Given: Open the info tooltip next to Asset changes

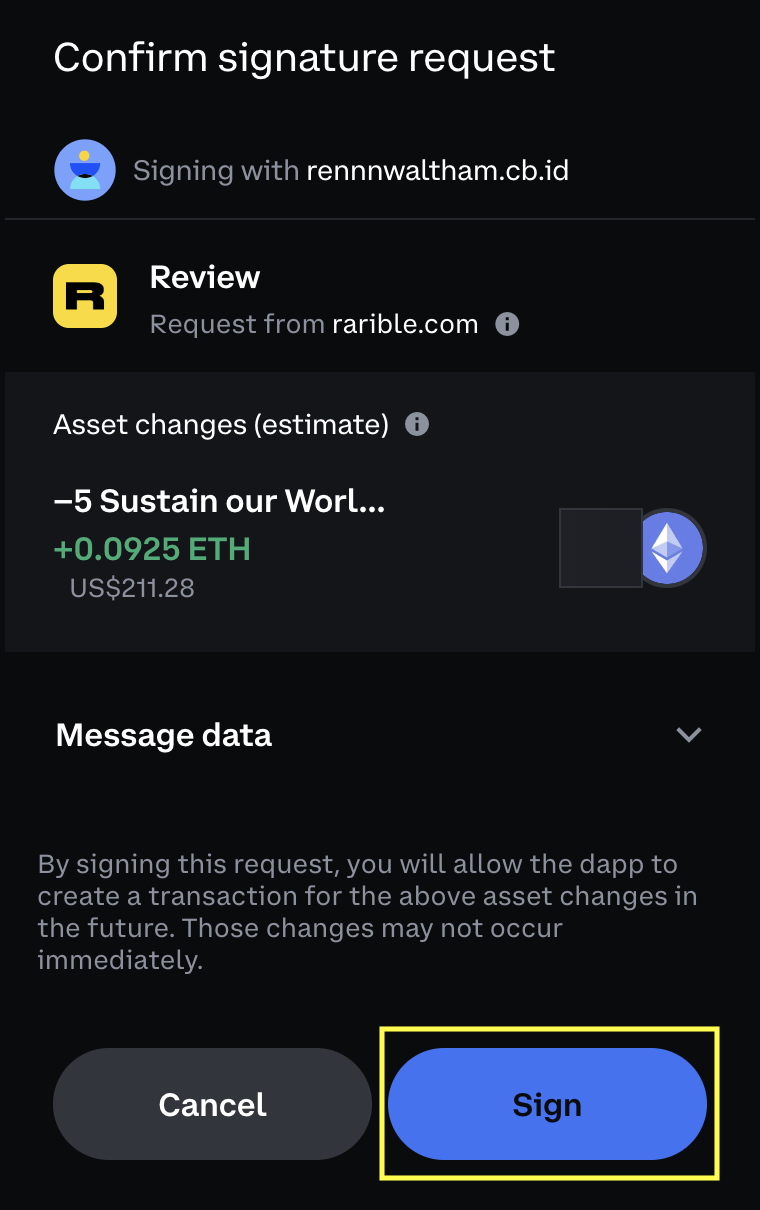Looking at the screenshot, I should [417, 424].
